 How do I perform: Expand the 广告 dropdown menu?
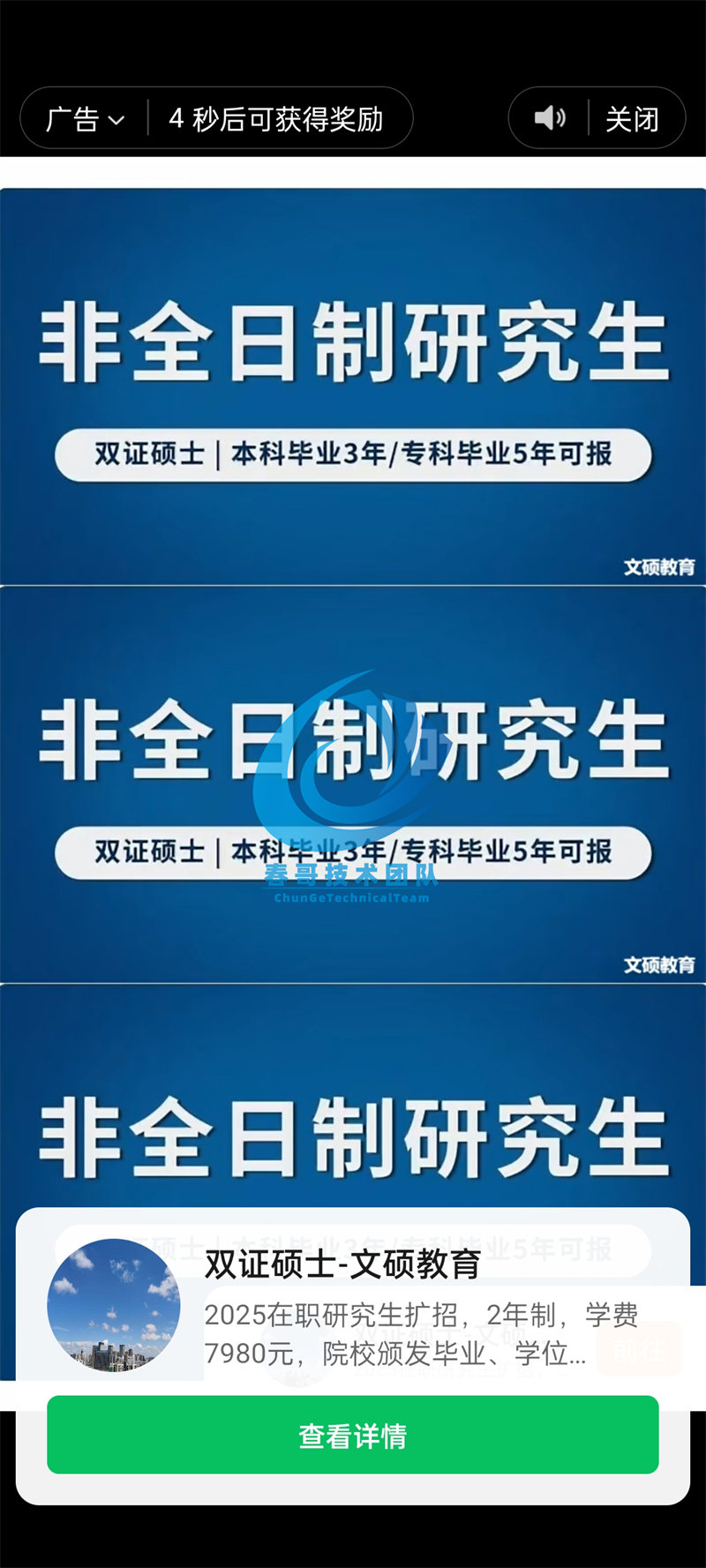point(85,119)
